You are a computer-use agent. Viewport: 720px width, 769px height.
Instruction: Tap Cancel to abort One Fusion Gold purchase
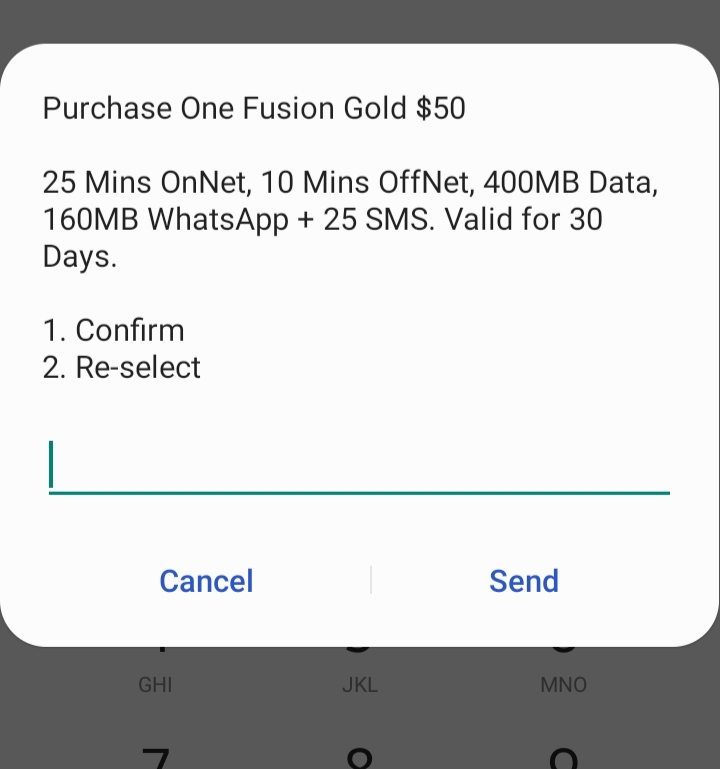[205, 581]
